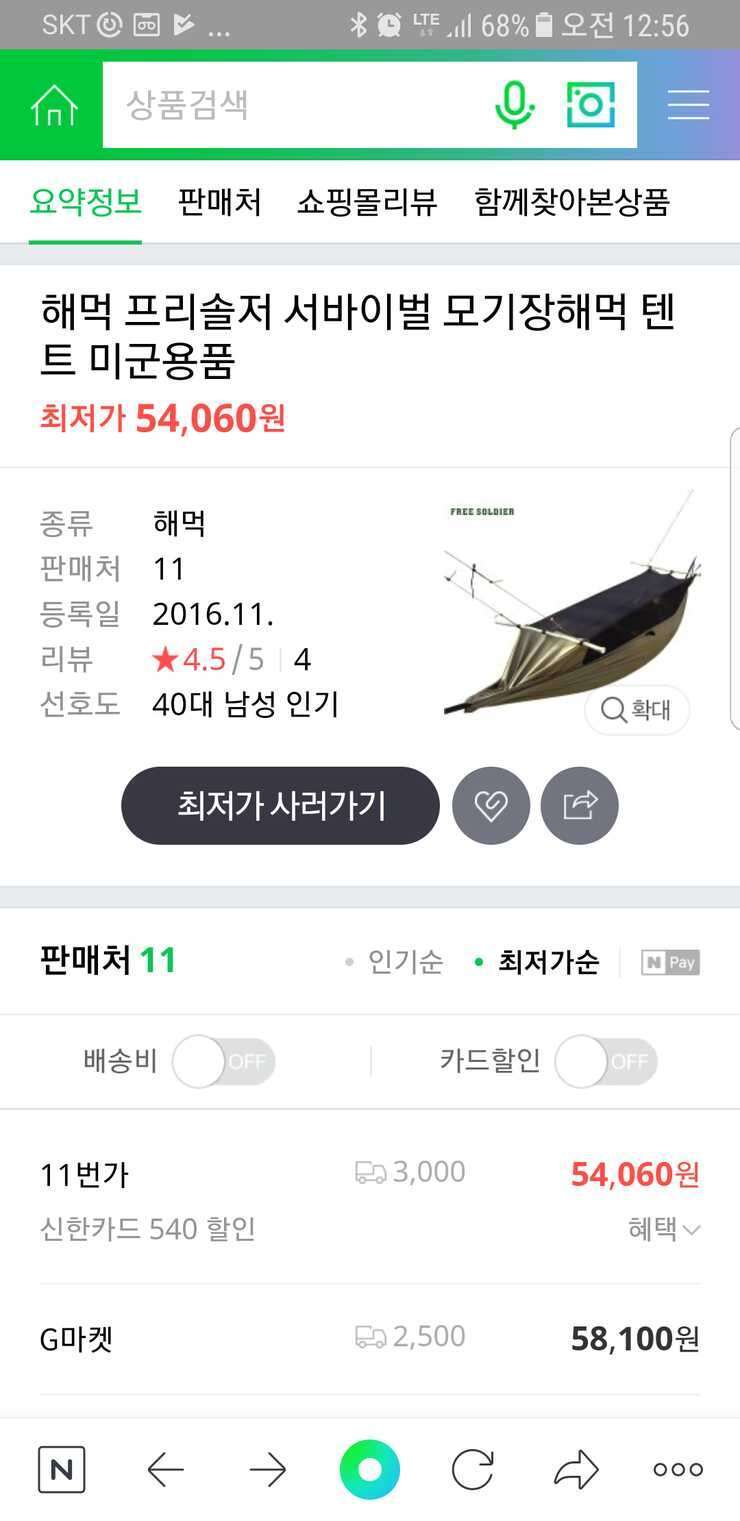Screen dimensions: 740x1521
Task: Sort sellers by 인기순
Action: coord(394,962)
